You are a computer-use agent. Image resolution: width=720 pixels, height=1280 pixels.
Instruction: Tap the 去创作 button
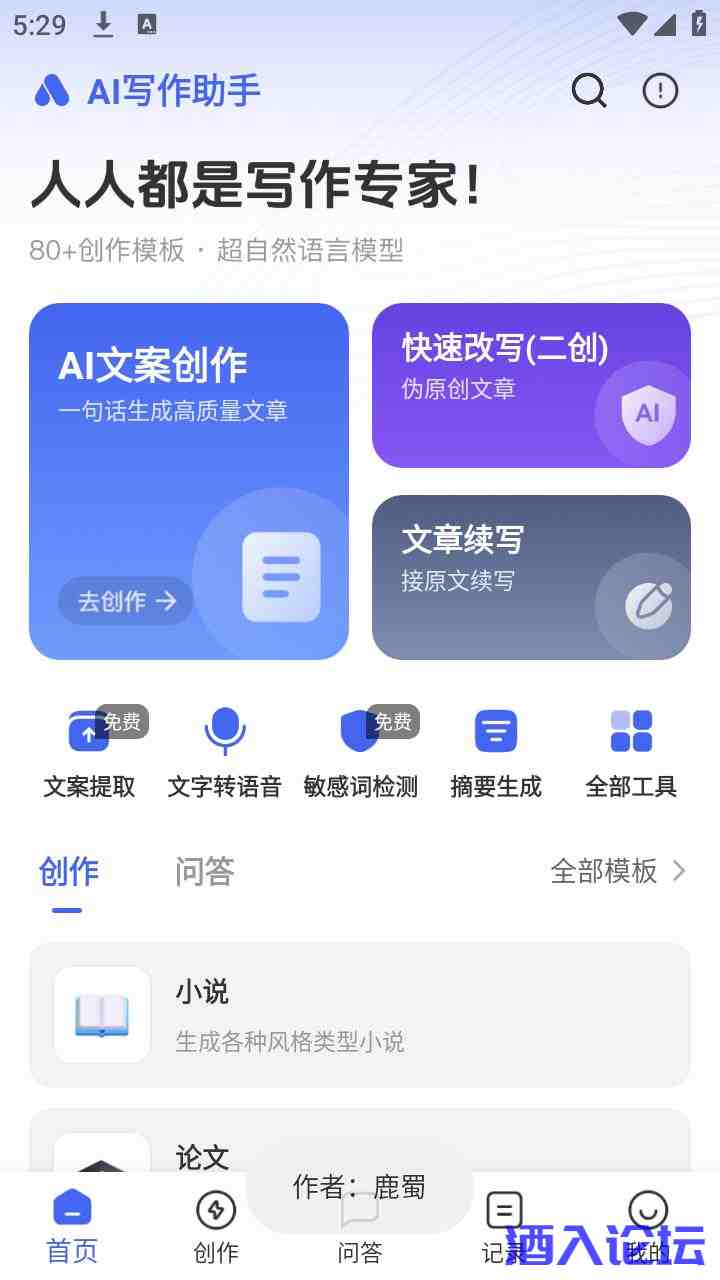tap(126, 601)
